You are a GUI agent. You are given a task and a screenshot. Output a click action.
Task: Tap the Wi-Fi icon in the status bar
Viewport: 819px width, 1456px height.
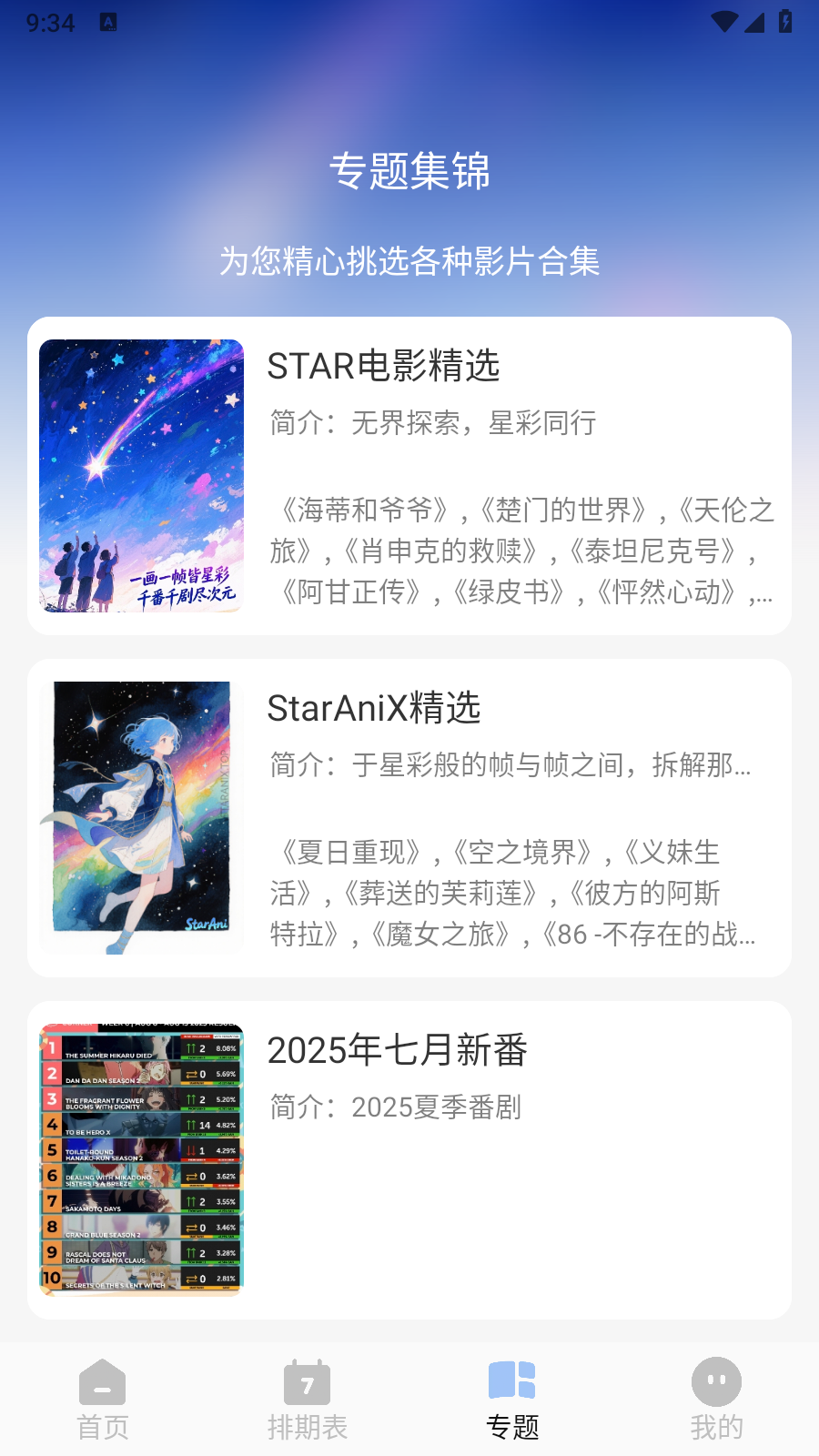pyautogui.click(x=724, y=22)
